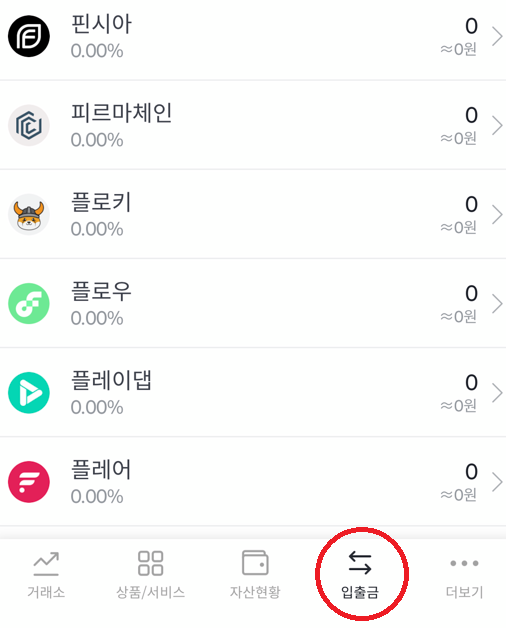520x639 pixels.
Task: Select the 플로키 coin entry
Action: point(253,214)
